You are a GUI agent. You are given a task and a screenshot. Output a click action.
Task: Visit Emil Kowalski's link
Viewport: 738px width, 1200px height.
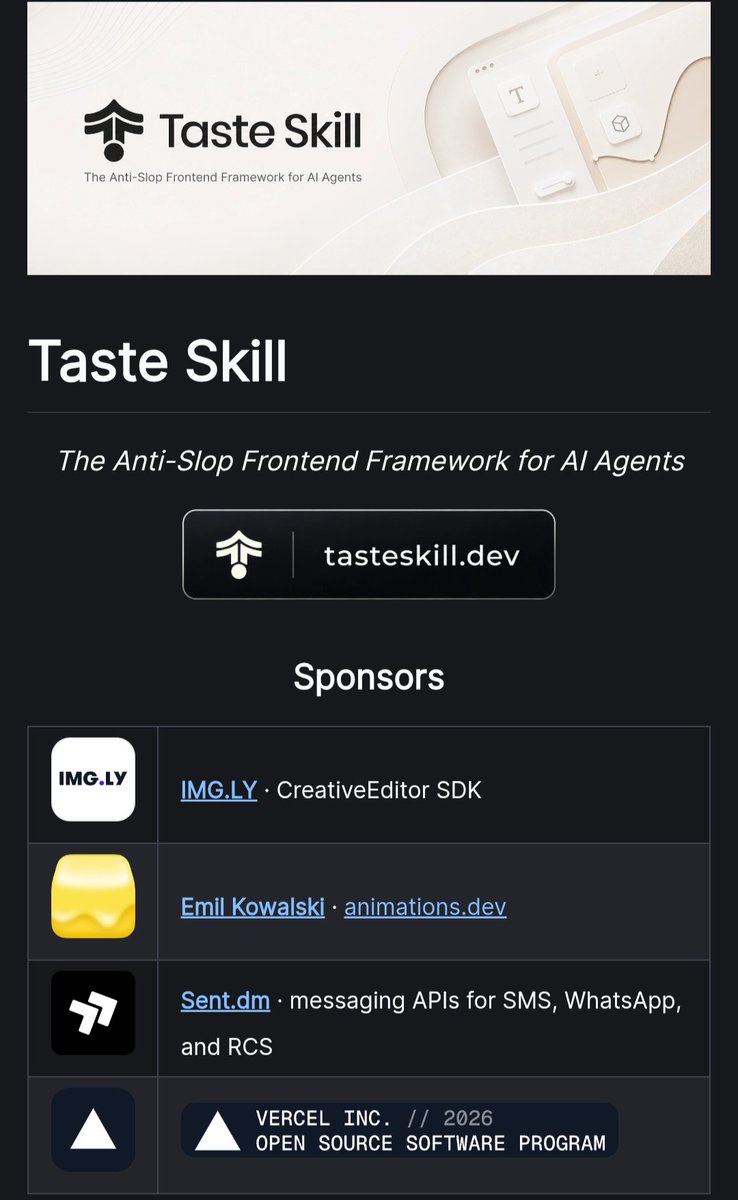[x=253, y=907]
